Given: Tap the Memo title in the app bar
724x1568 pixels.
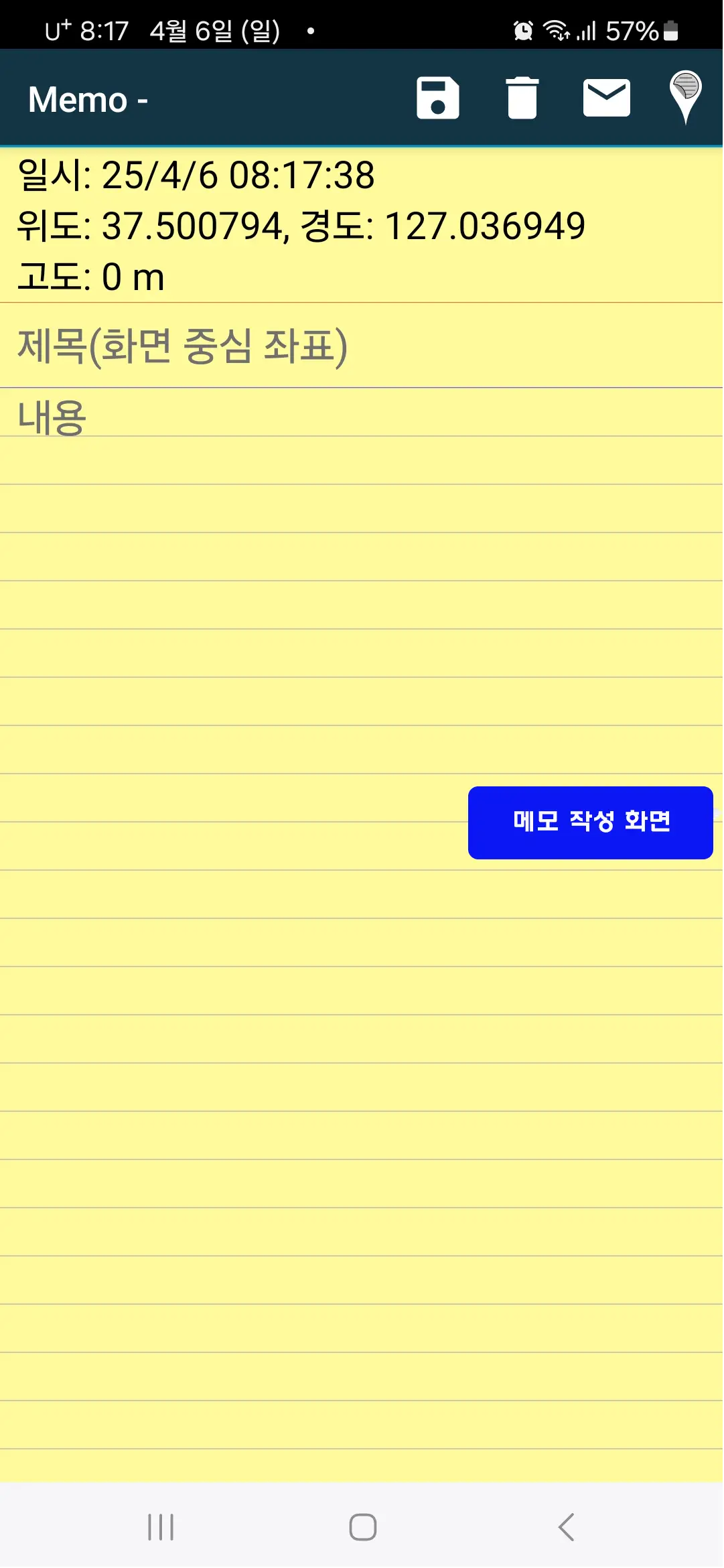Looking at the screenshot, I should pyautogui.click(x=87, y=99).
